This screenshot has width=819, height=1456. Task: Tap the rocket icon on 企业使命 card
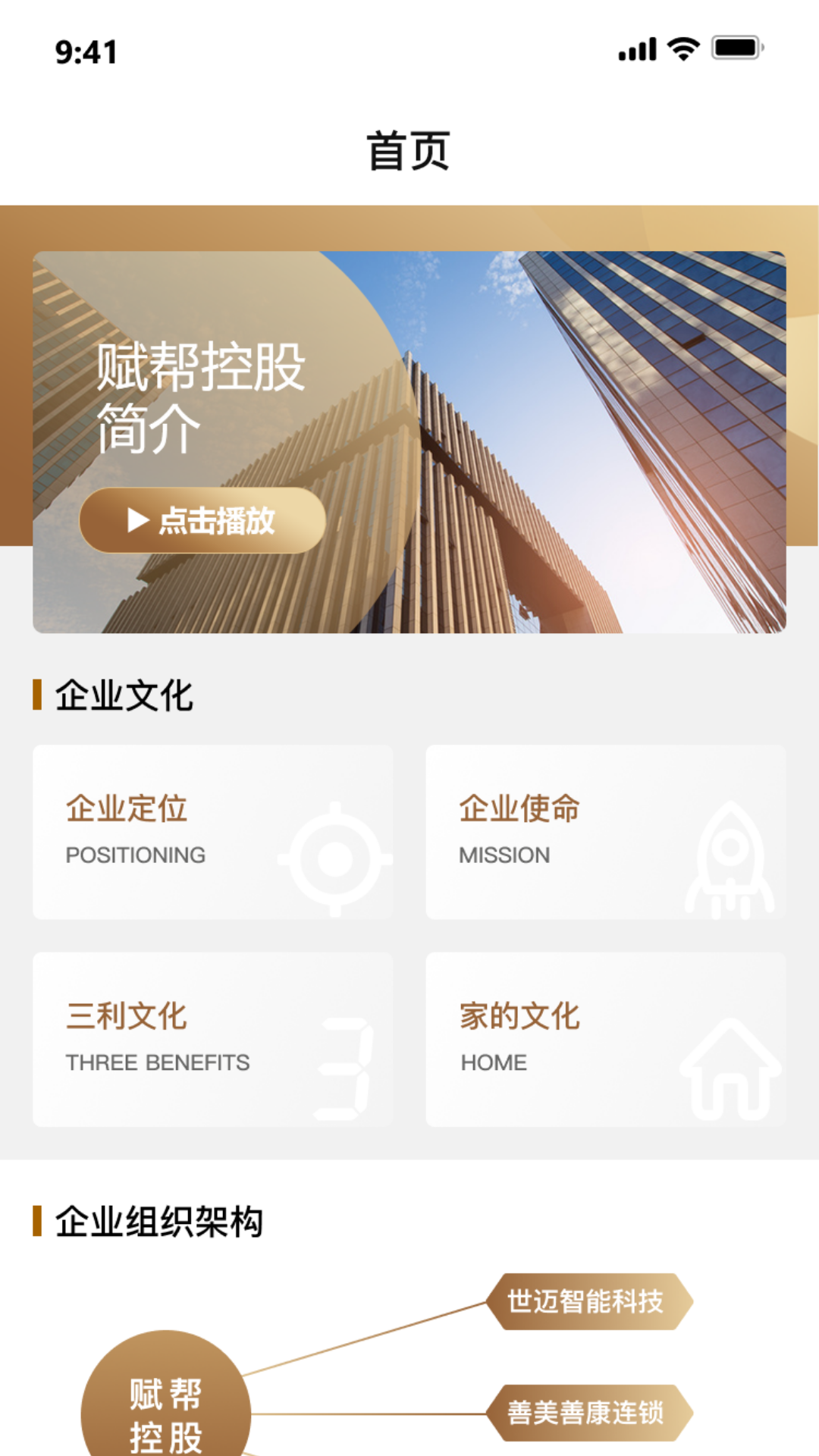pos(730,861)
